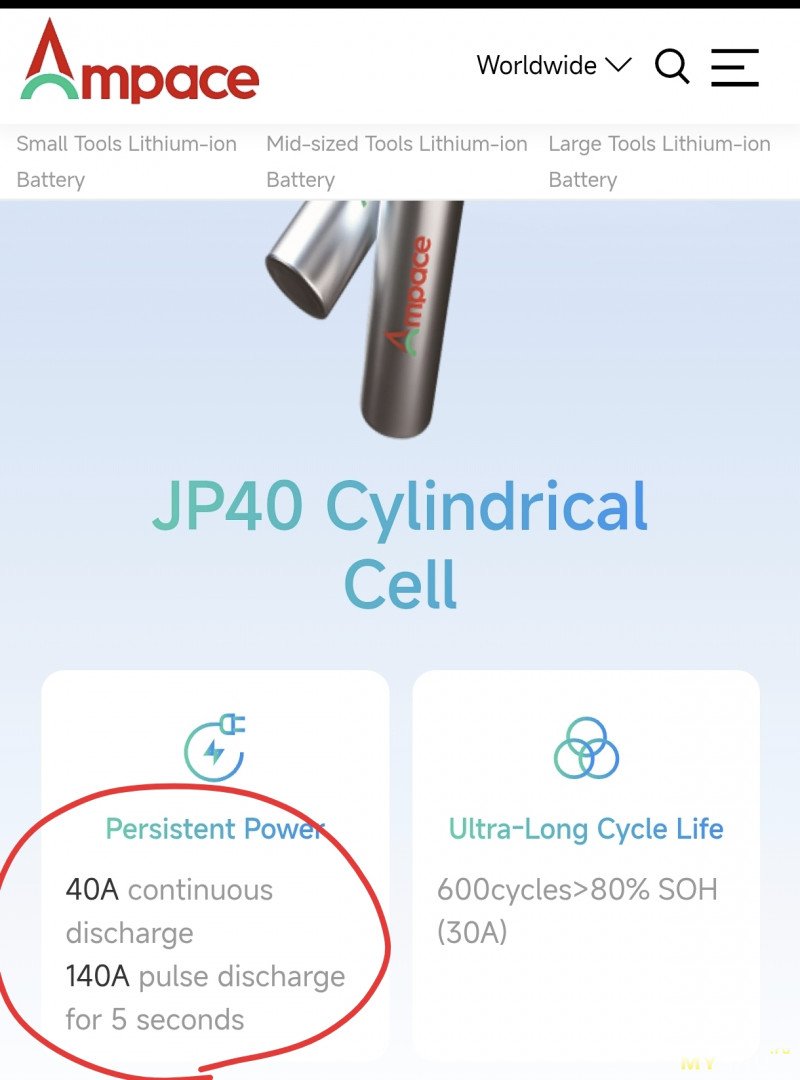This screenshot has height=1080, width=800.
Task: Go to Mid-sized Tools Lithium-ion Battery
Action: pyautogui.click(x=396, y=161)
